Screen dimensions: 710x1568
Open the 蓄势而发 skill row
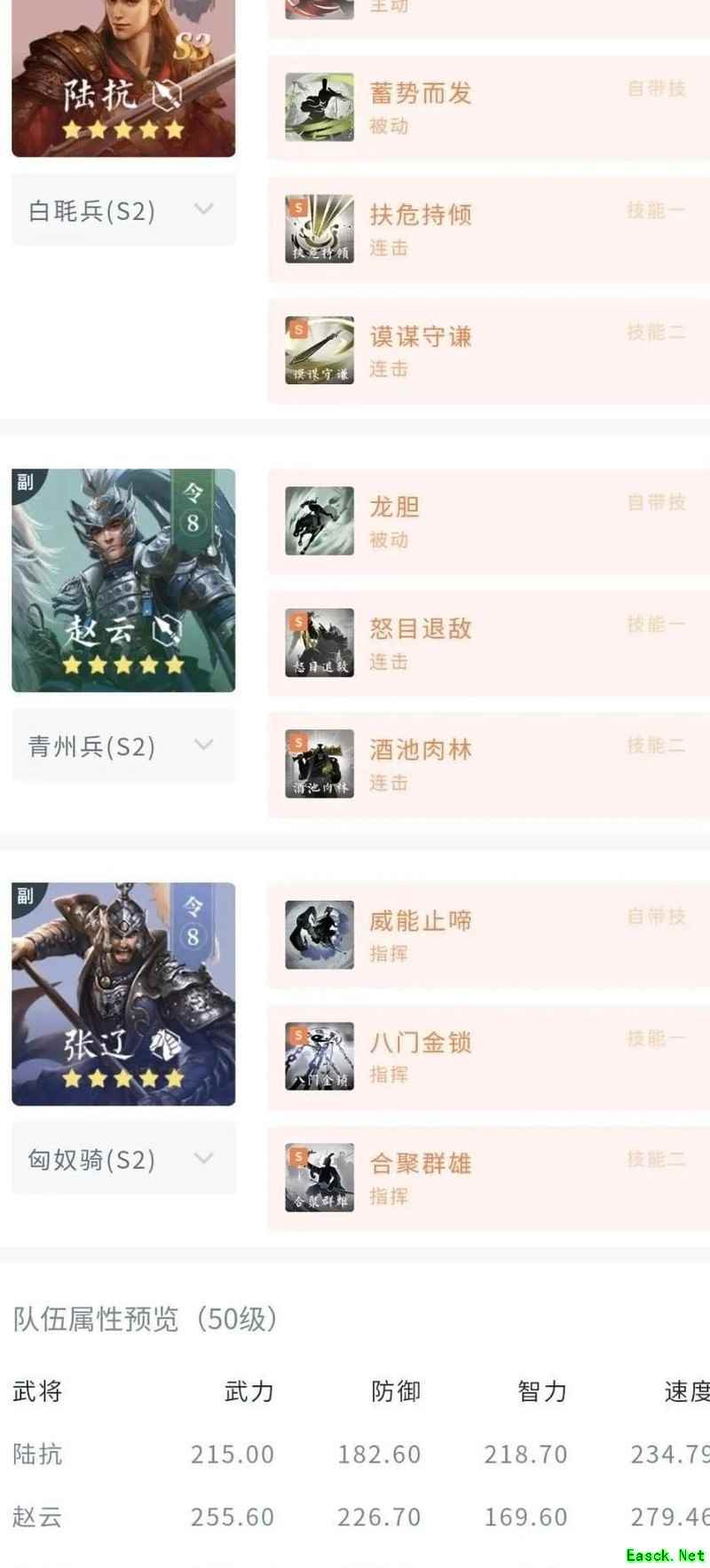(x=488, y=107)
